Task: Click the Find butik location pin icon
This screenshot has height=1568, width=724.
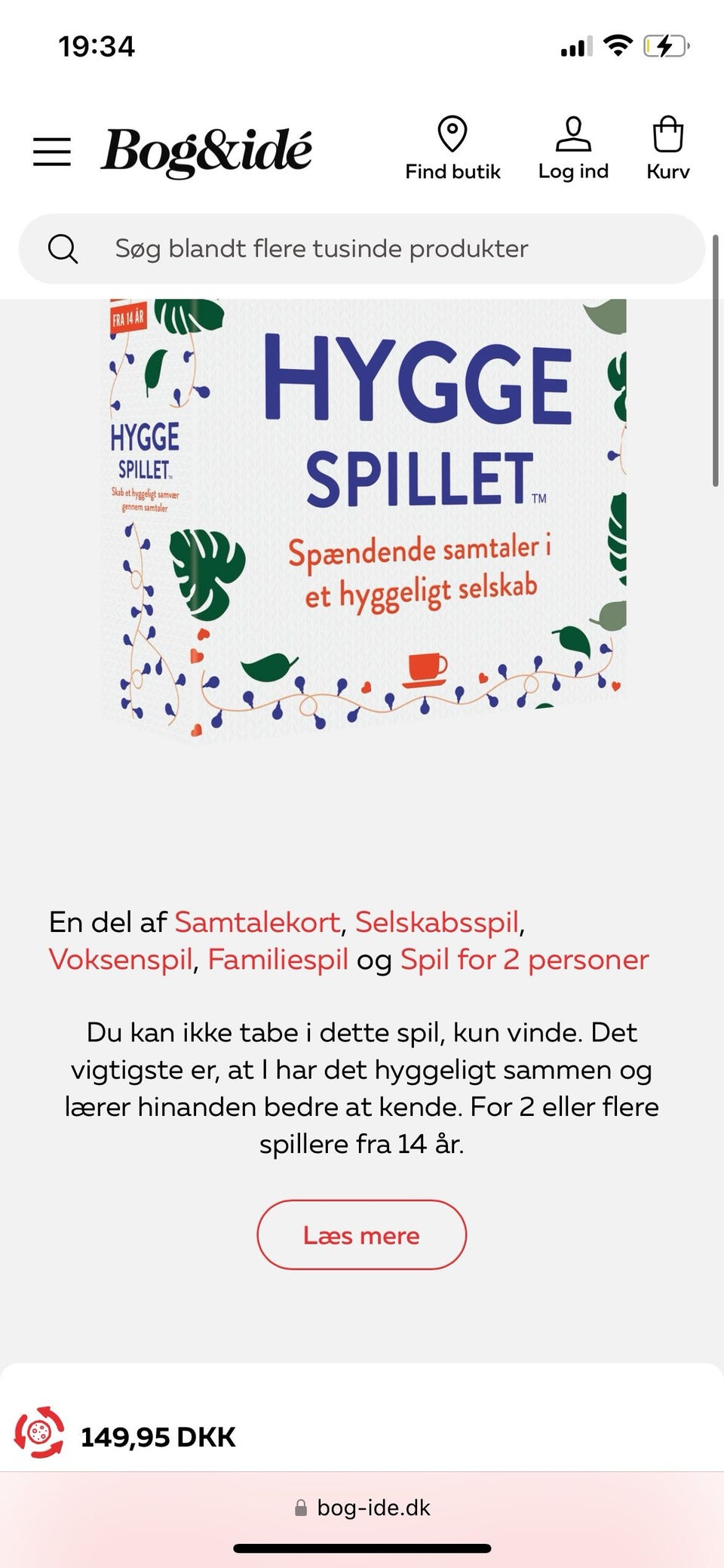Action: click(x=452, y=136)
